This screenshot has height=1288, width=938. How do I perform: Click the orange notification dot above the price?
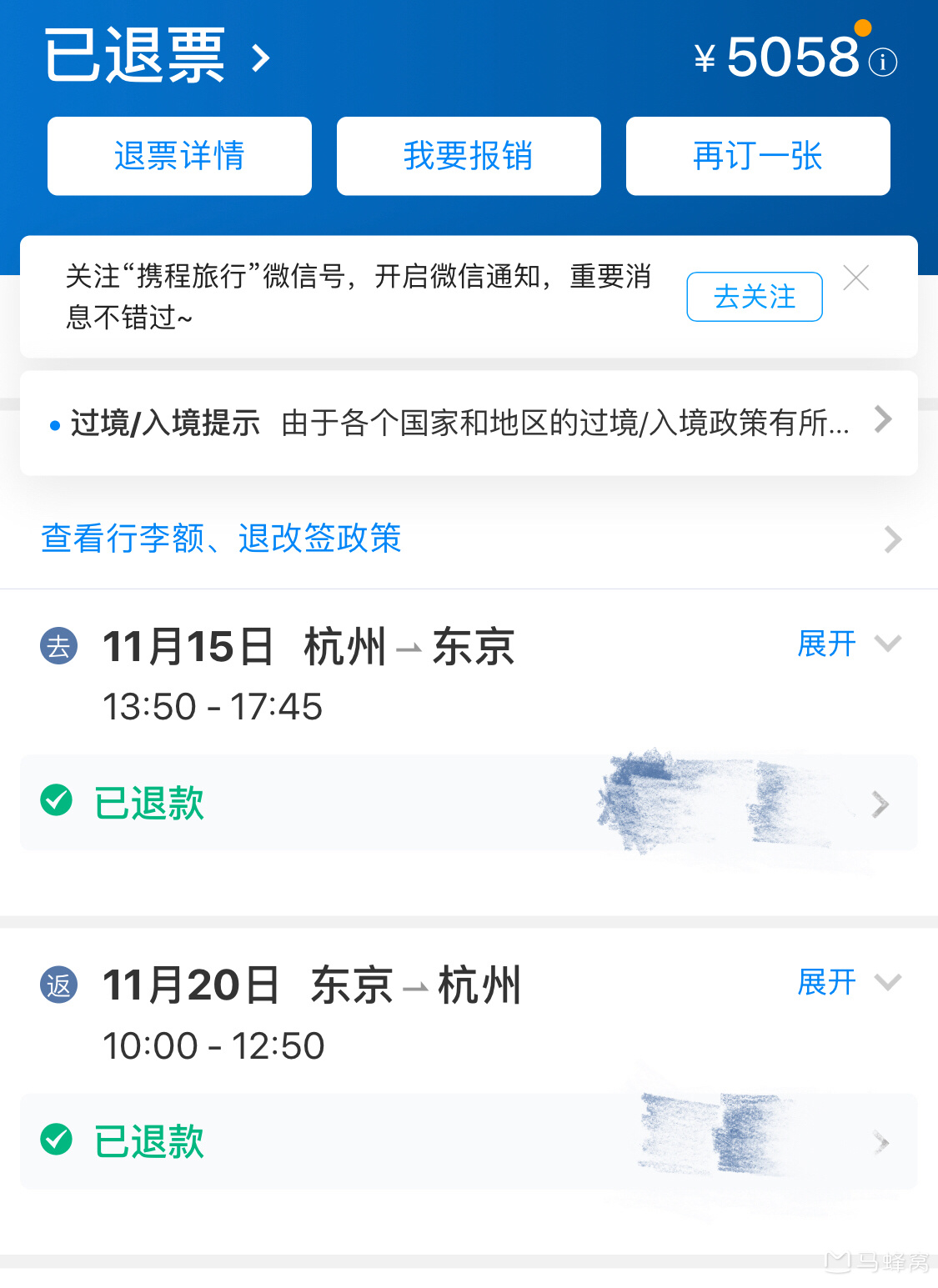pos(861,27)
